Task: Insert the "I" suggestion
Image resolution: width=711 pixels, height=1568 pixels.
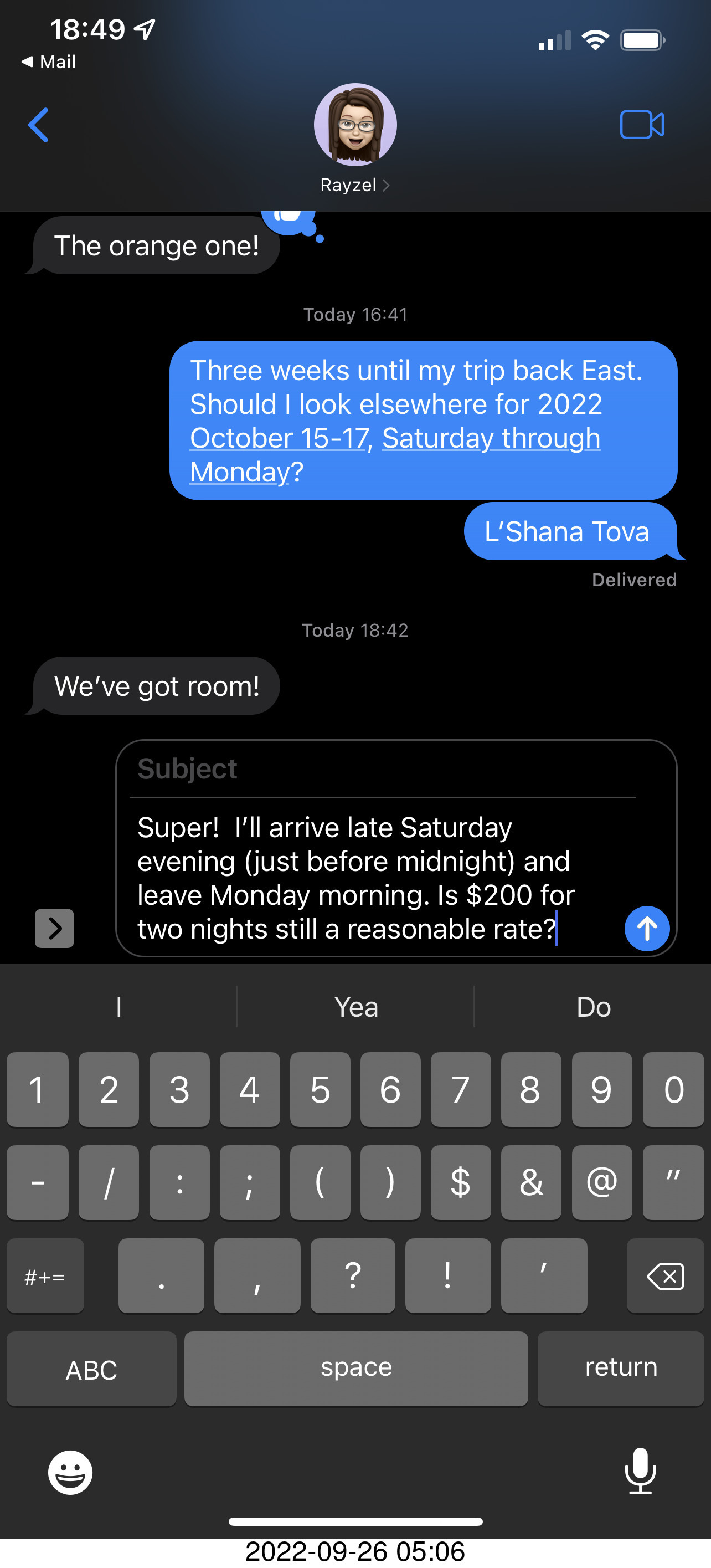Action: [x=118, y=1007]
